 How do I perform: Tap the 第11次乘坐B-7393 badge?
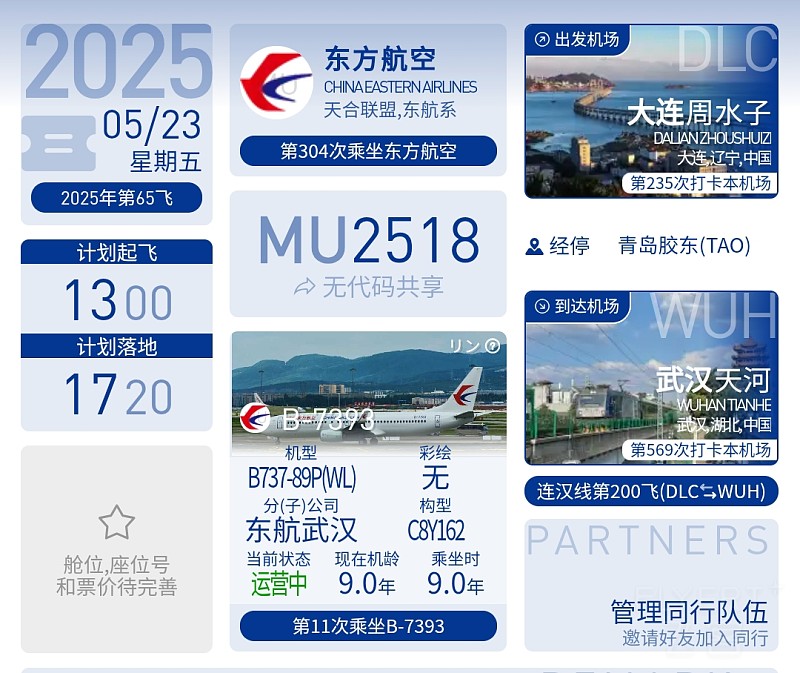368,626
